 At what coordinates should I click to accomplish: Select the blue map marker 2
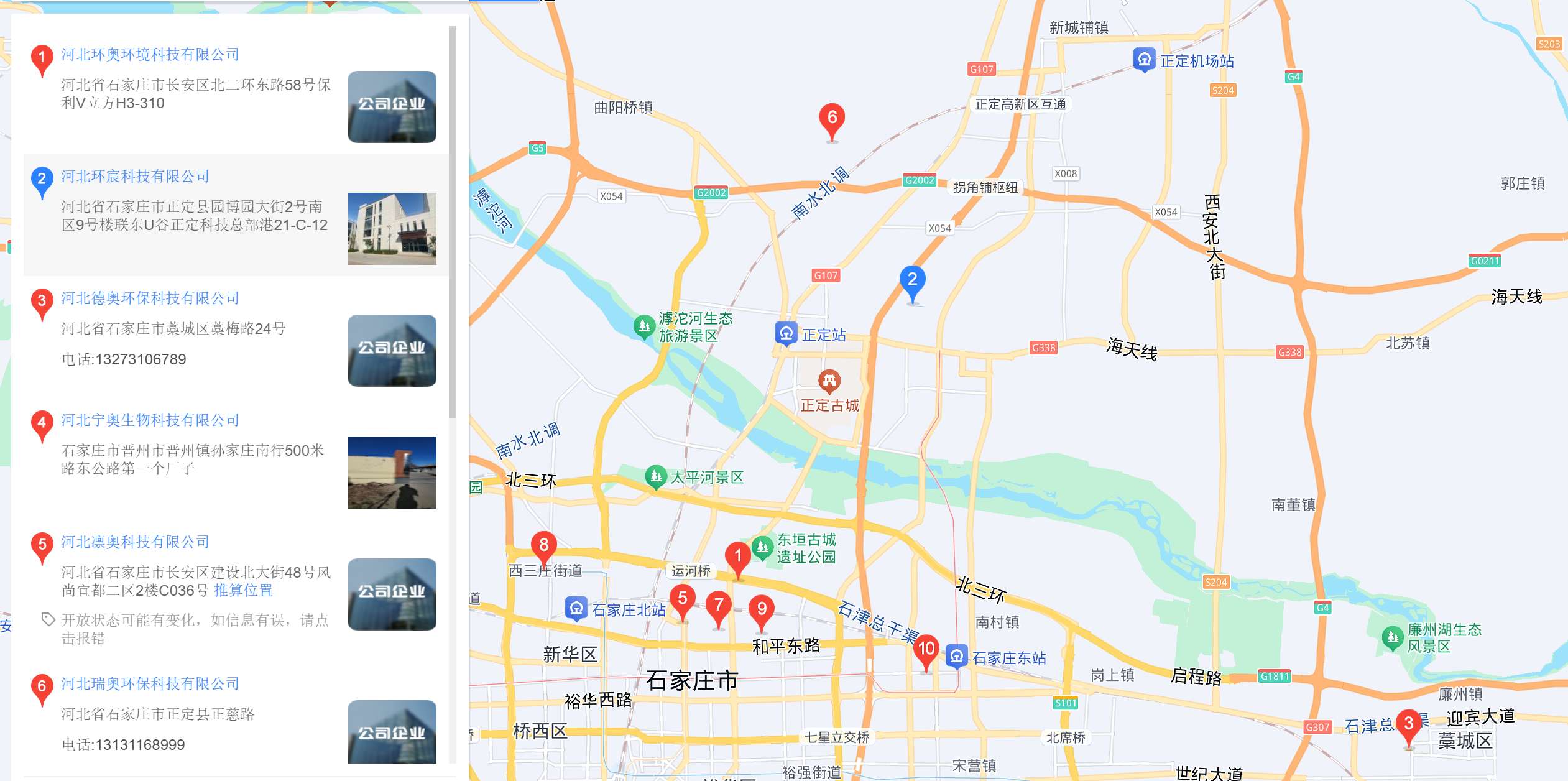[x=912, y=282]
